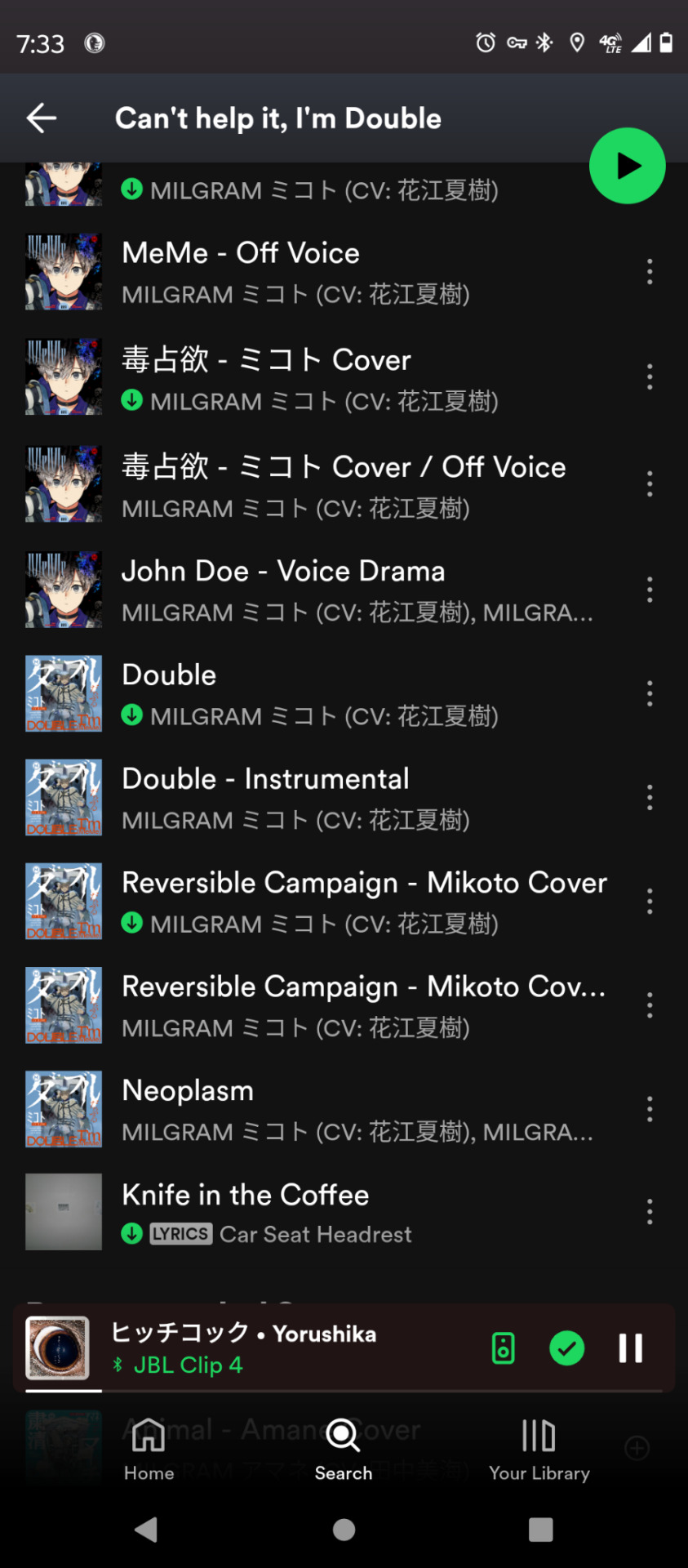Go back using the header arrow
Viewport: 688px width, 1568px height.
click(42, 118)
